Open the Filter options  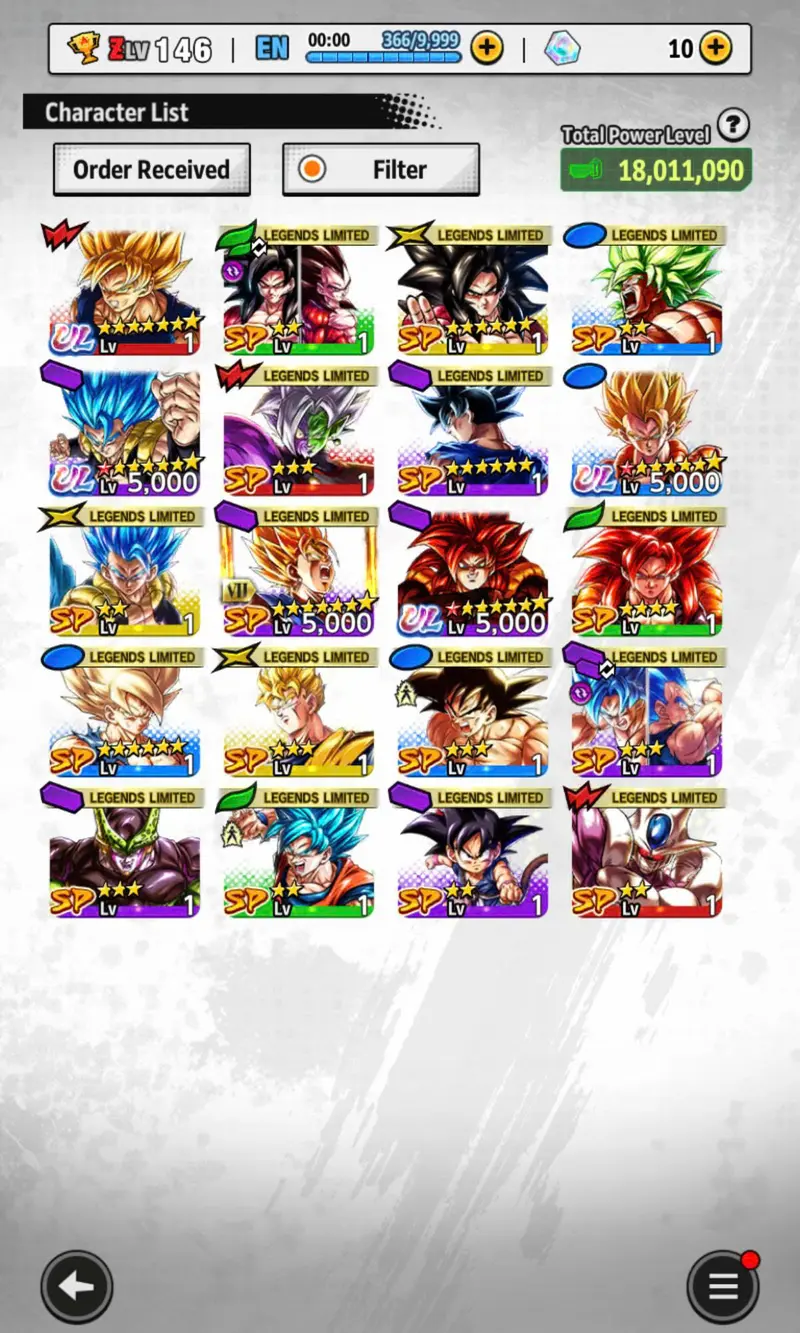tap(381, 170)
